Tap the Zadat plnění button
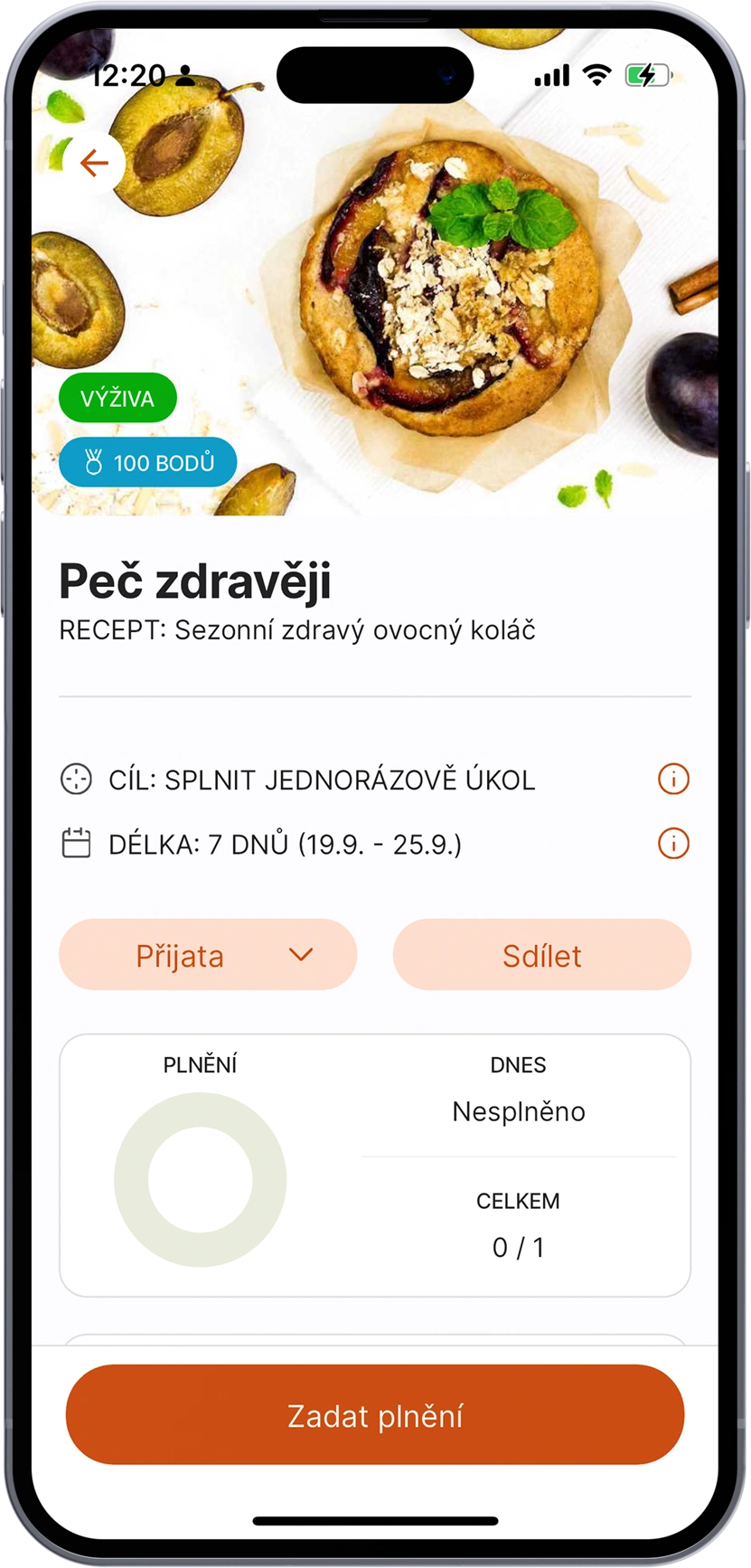The image size is (751, 1568). [375, 1415]
